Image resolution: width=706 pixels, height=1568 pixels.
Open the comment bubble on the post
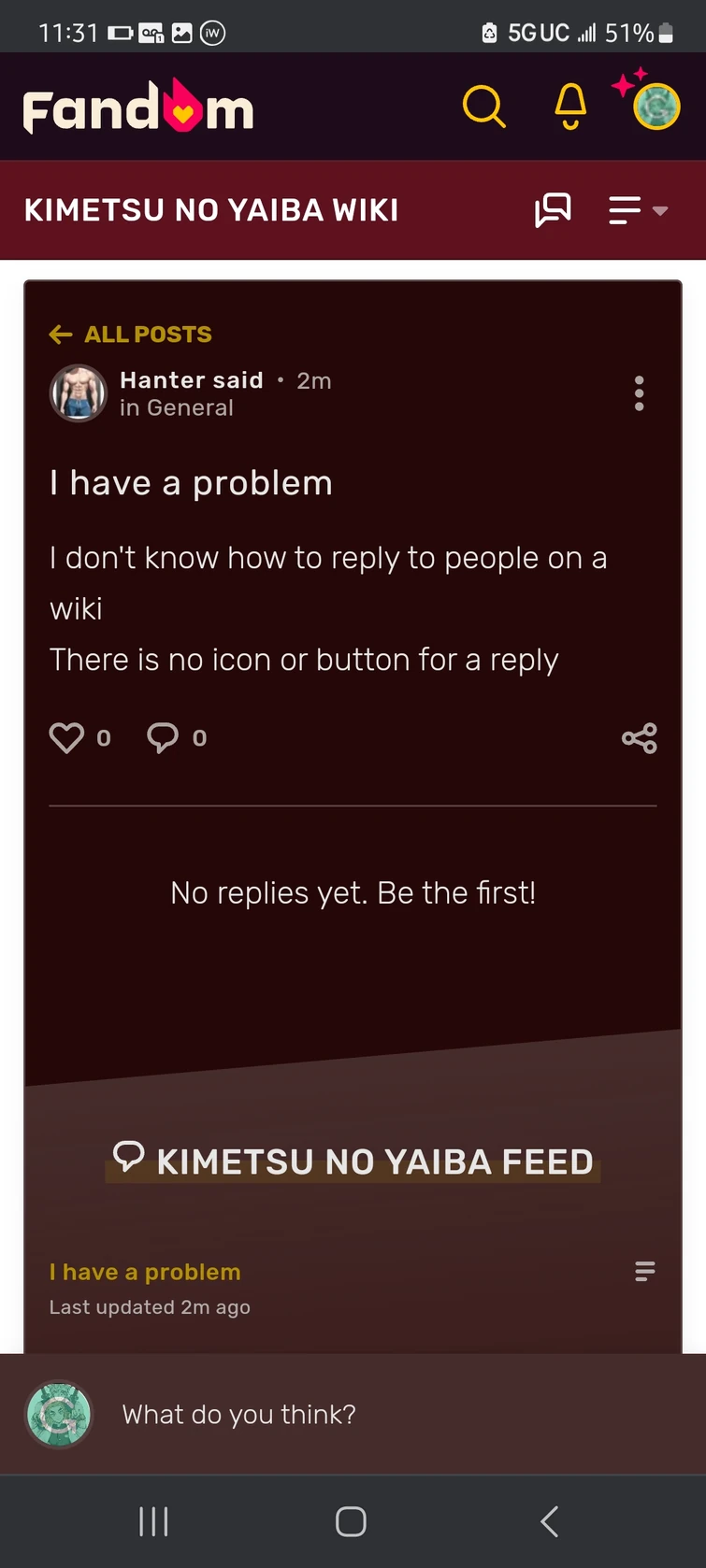point(163,737)
